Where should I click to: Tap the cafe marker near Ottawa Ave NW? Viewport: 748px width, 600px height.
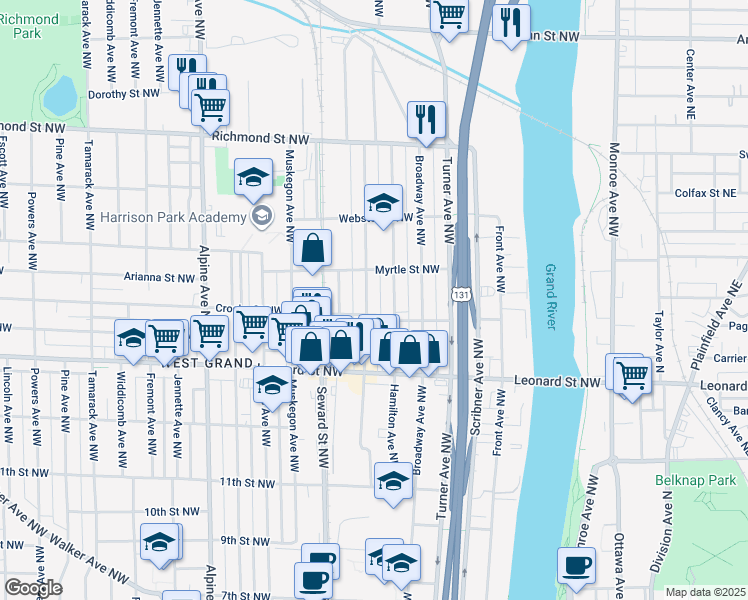[576, 566]
